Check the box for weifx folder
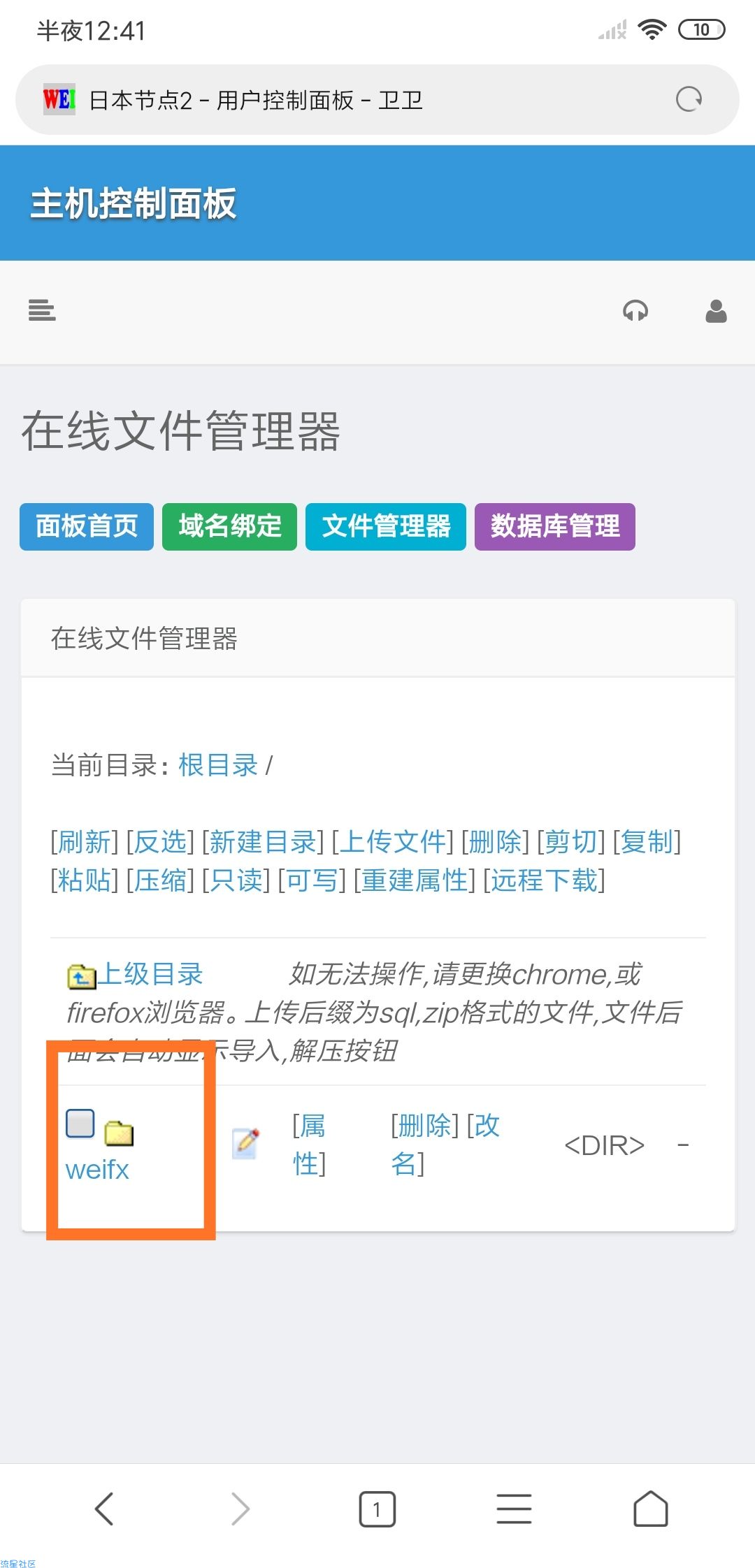The image size is (755, 1568). point(80,1124)
